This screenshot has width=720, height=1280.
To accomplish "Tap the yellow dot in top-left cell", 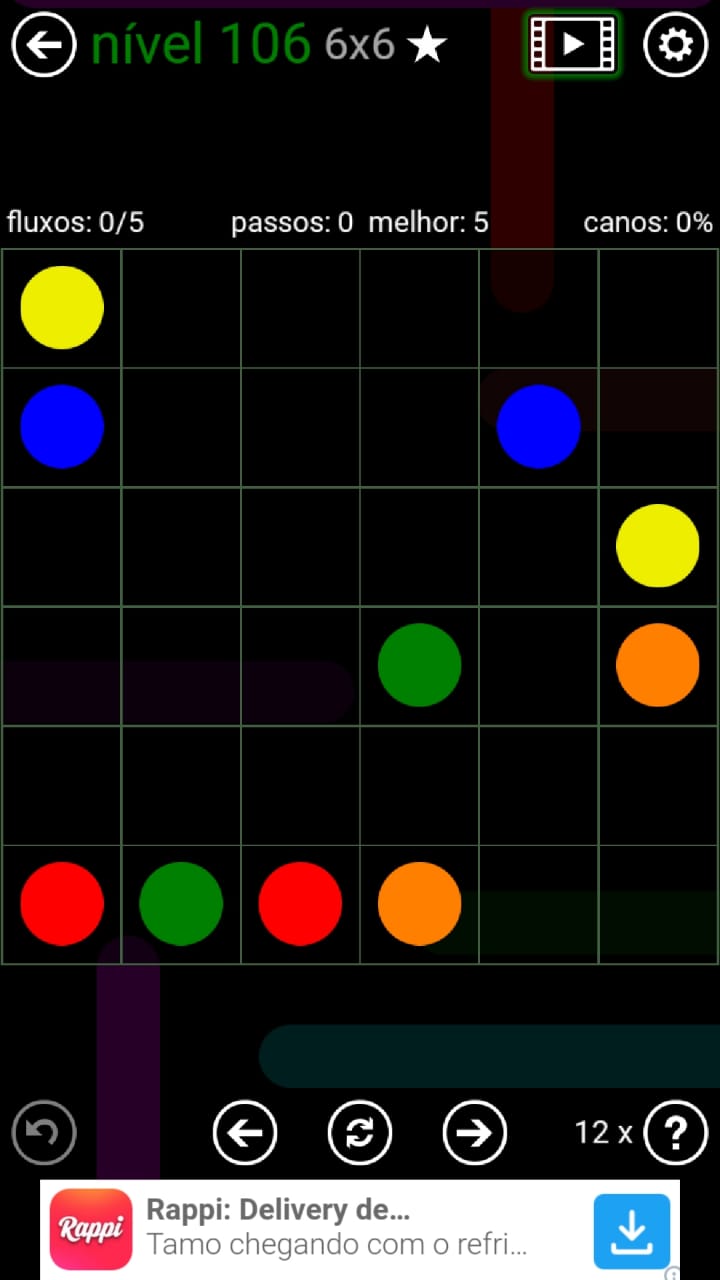I will (x=62, y=307).
